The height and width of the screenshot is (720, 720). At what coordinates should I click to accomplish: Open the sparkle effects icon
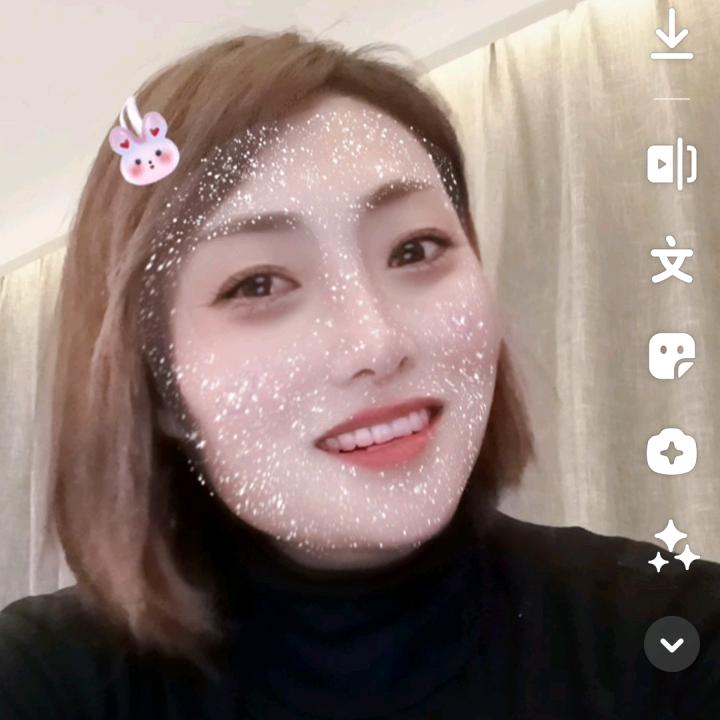click(x=672, y=547)
